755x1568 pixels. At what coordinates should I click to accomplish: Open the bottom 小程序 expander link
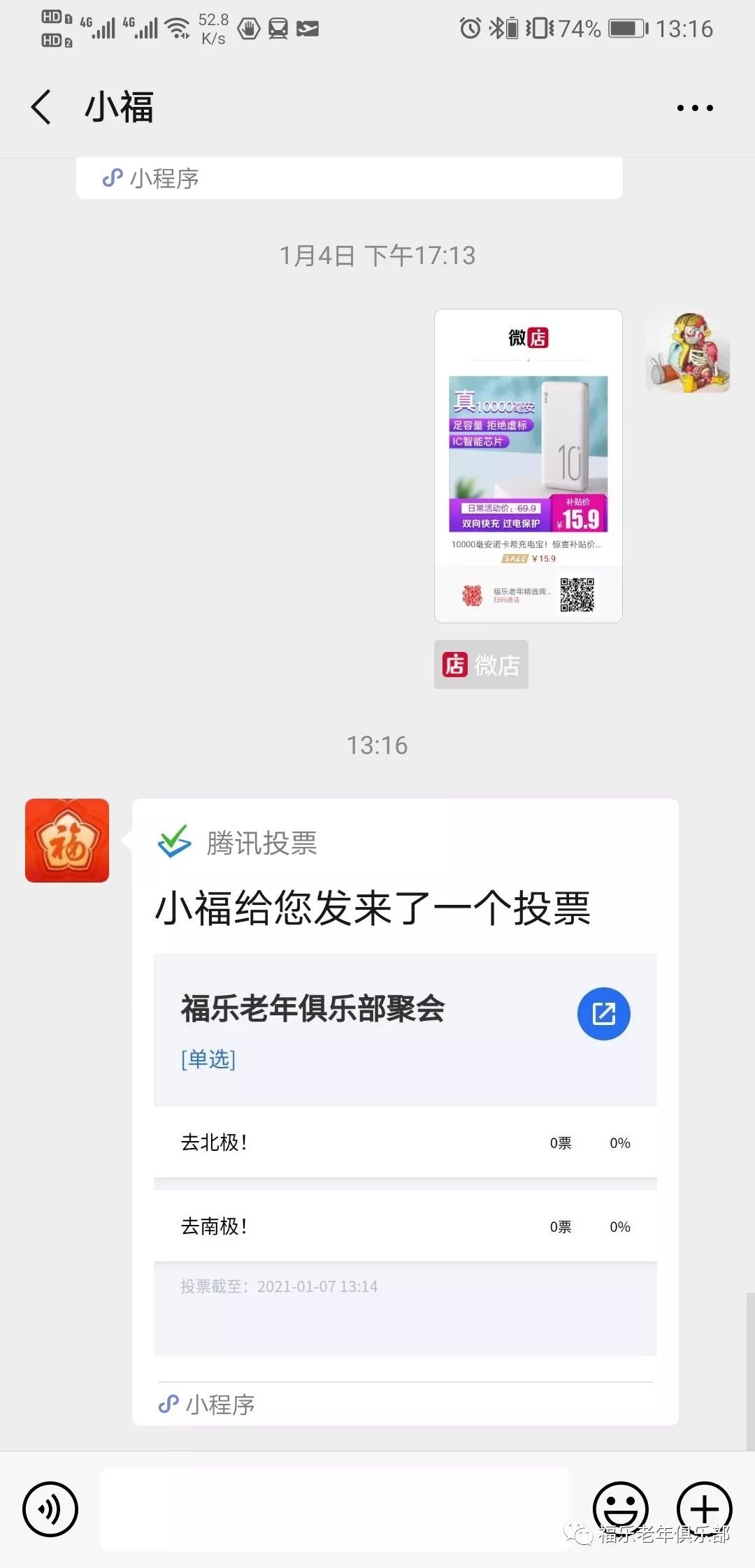coord(210,1406)
